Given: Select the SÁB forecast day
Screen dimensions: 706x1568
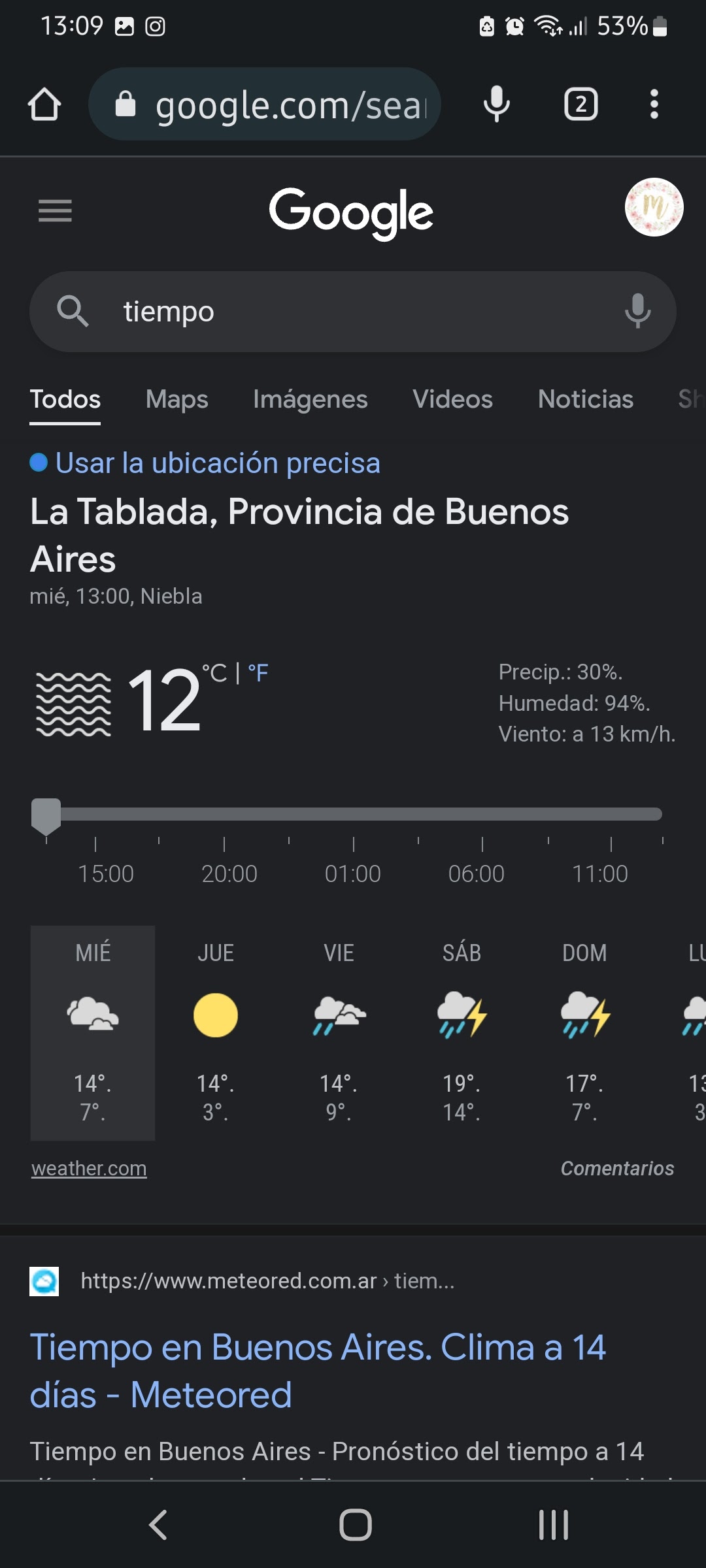Looking at the screenshot, I should [x=462, y=1032].
